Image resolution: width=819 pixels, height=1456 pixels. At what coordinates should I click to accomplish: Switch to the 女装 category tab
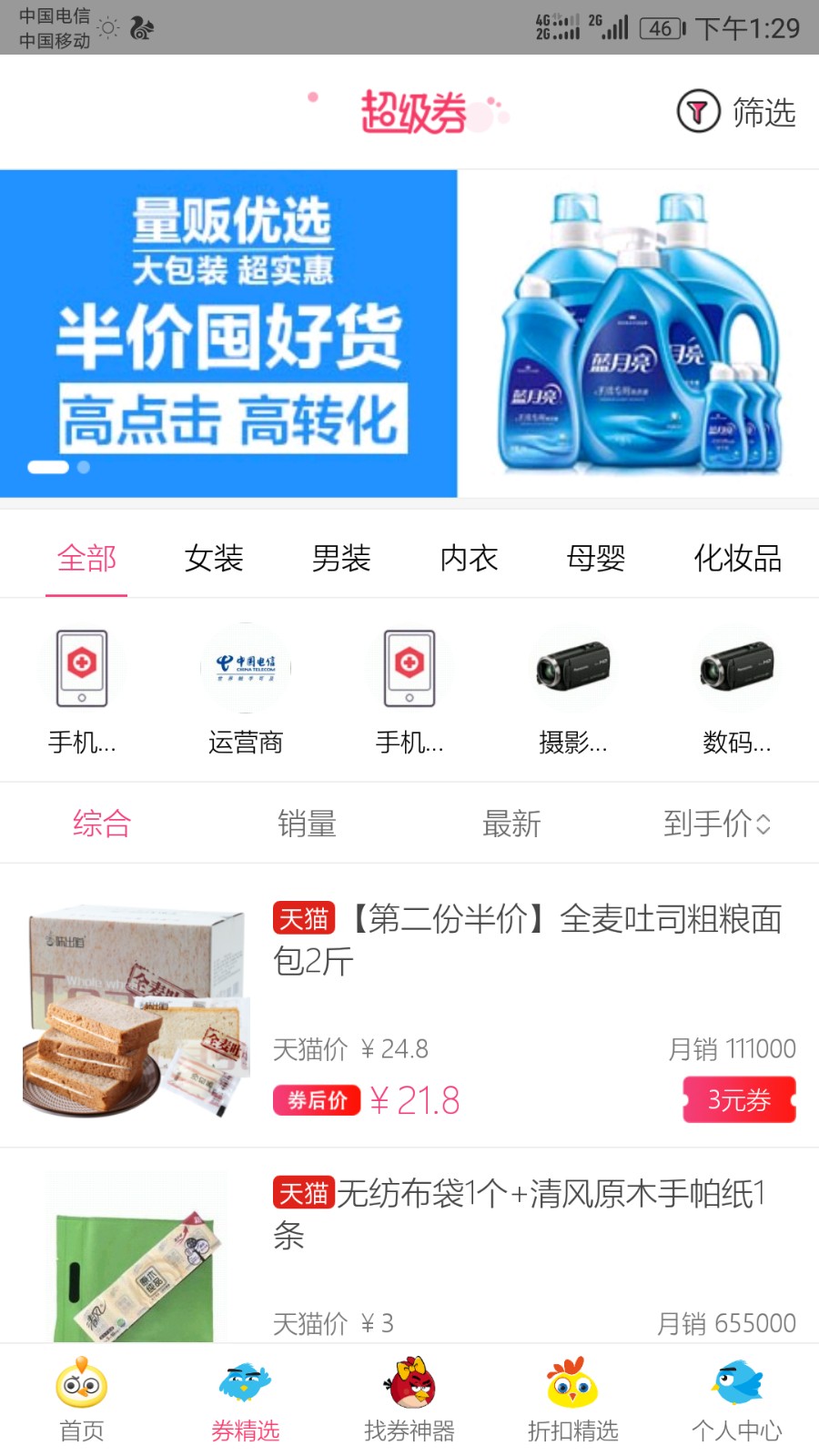[x=214, y=559]
